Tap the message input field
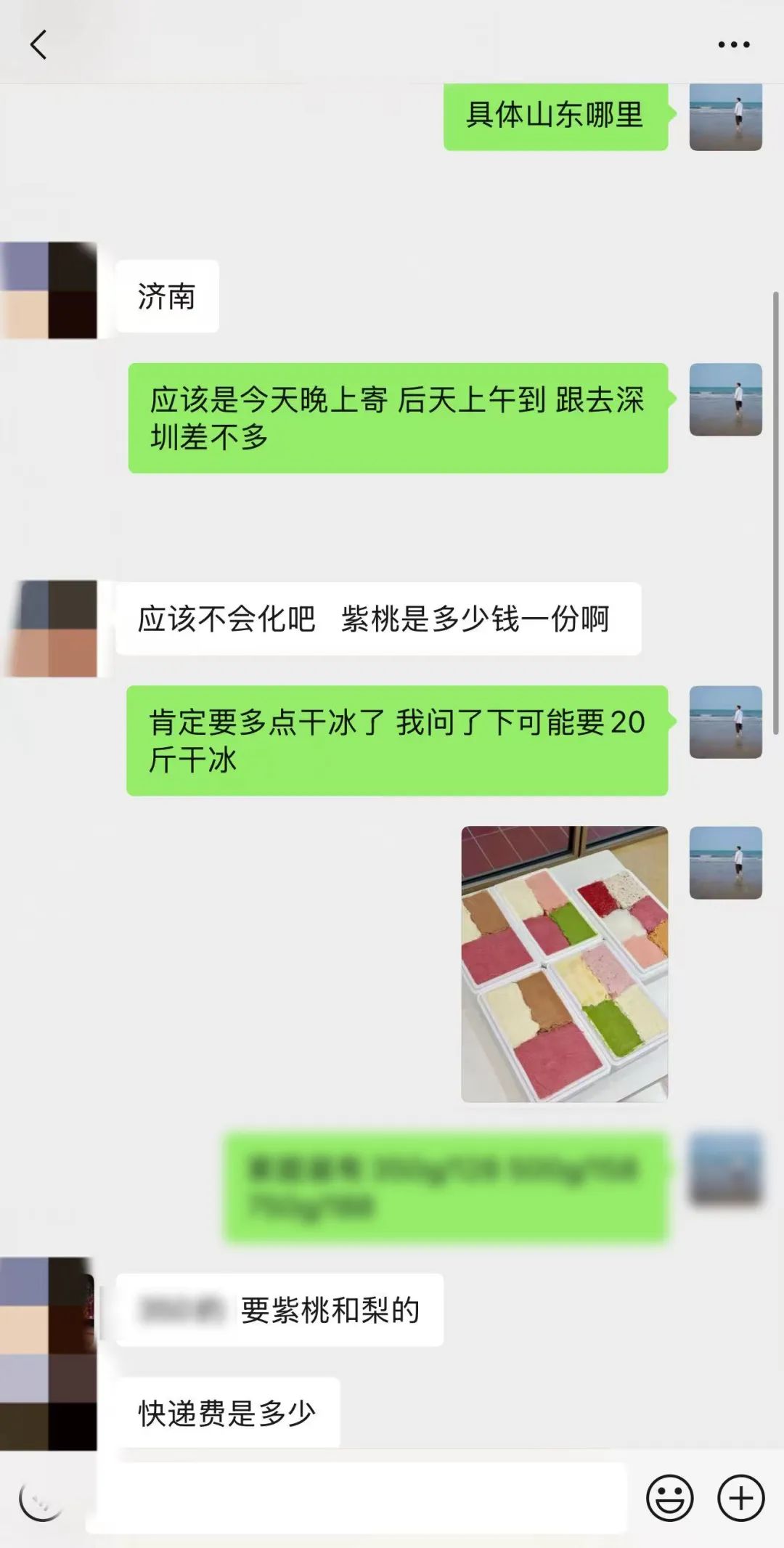The width and height of the screenshot is (784, 1548). (356, 1497)
